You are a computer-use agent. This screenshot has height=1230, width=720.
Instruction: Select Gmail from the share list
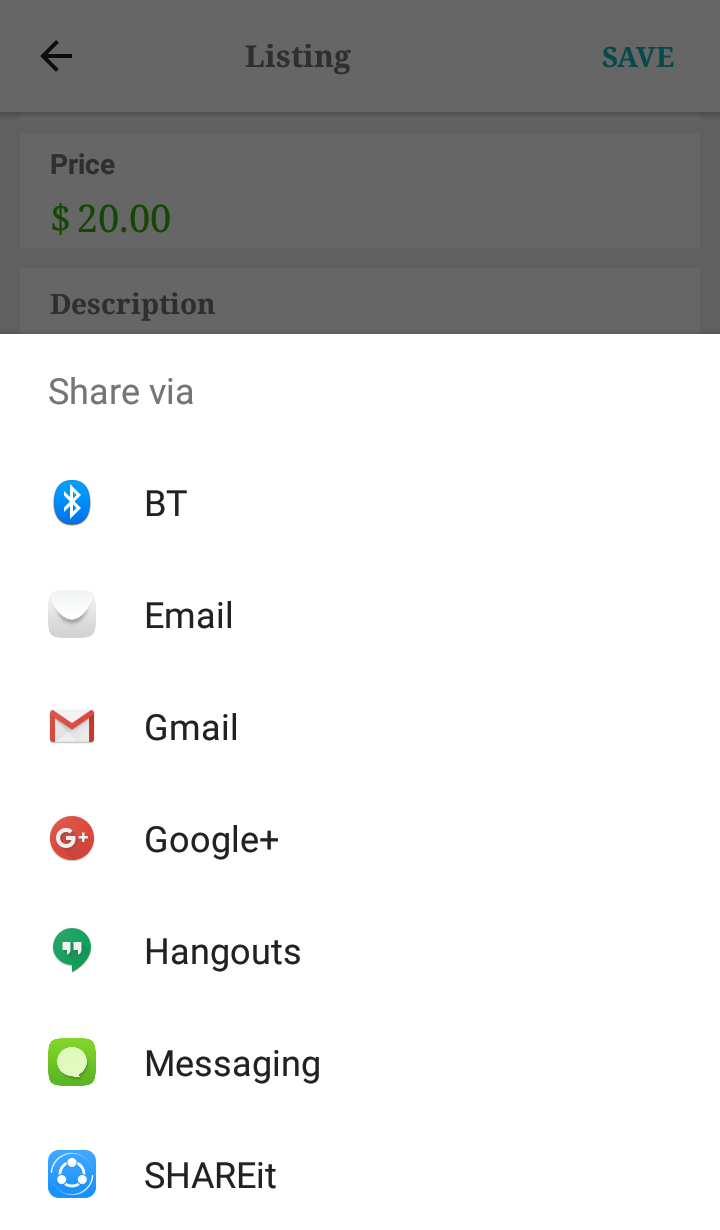[x=360, y=727]
